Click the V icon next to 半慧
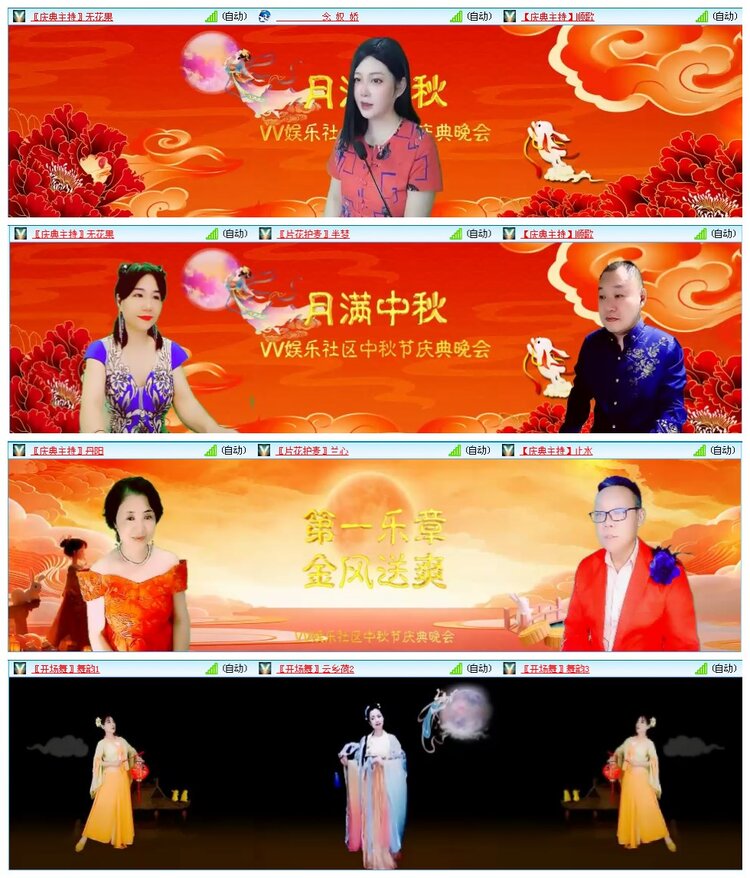Viewport: 750px width, 878px height. (264, 236)
